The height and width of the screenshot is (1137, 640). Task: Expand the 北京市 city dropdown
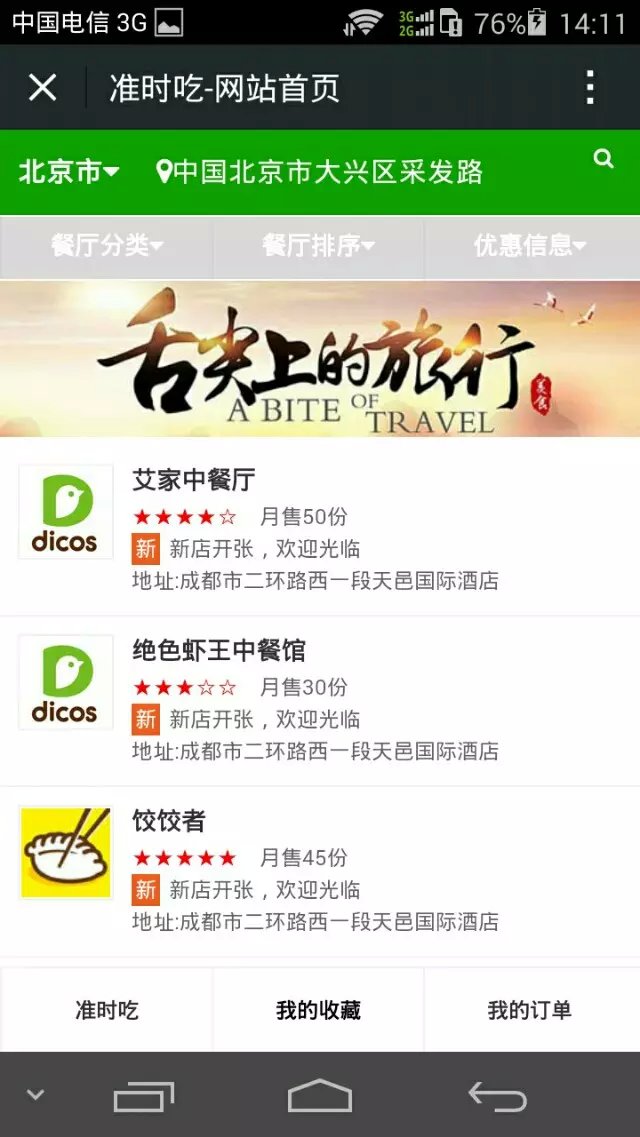coord(68,172)
